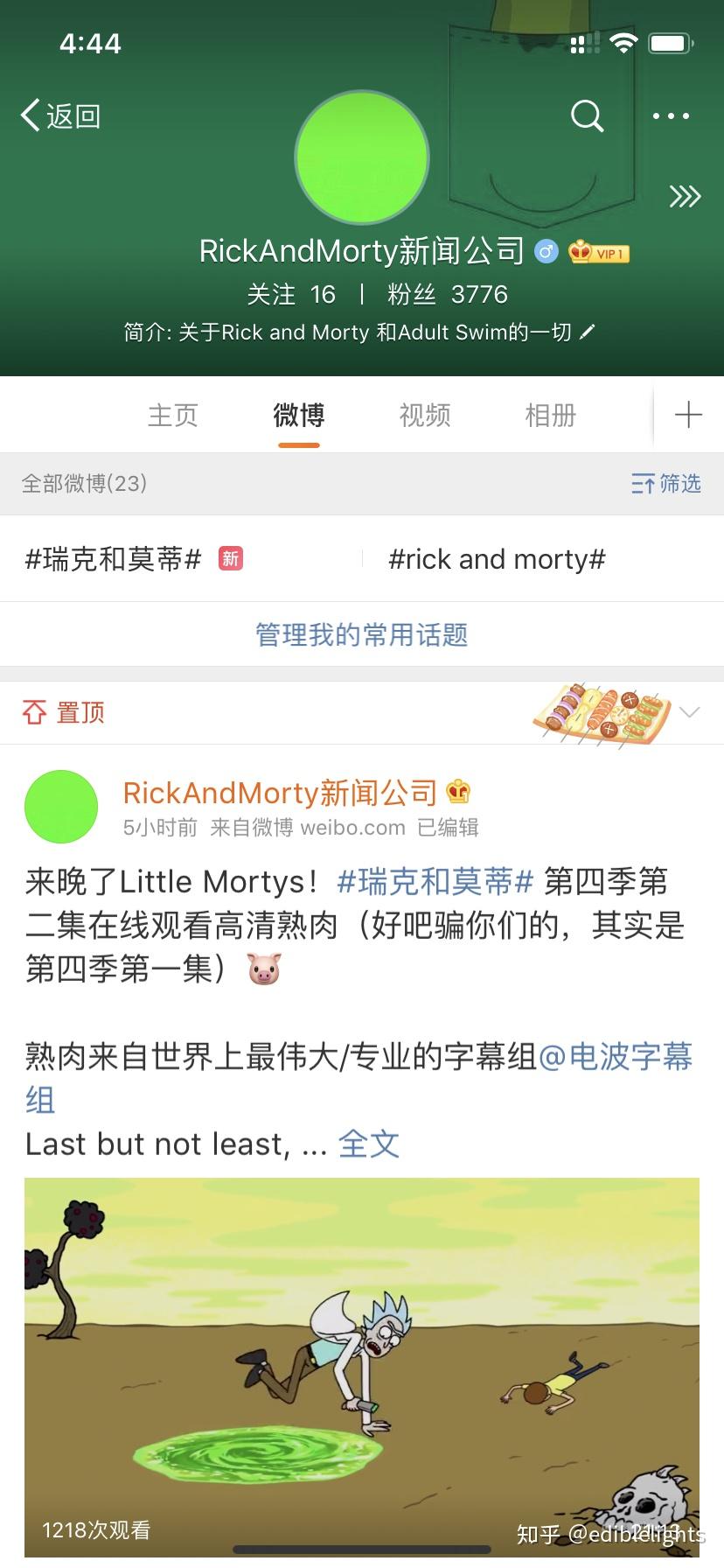View the green profile avatar in the header

(x=362, y=157)
